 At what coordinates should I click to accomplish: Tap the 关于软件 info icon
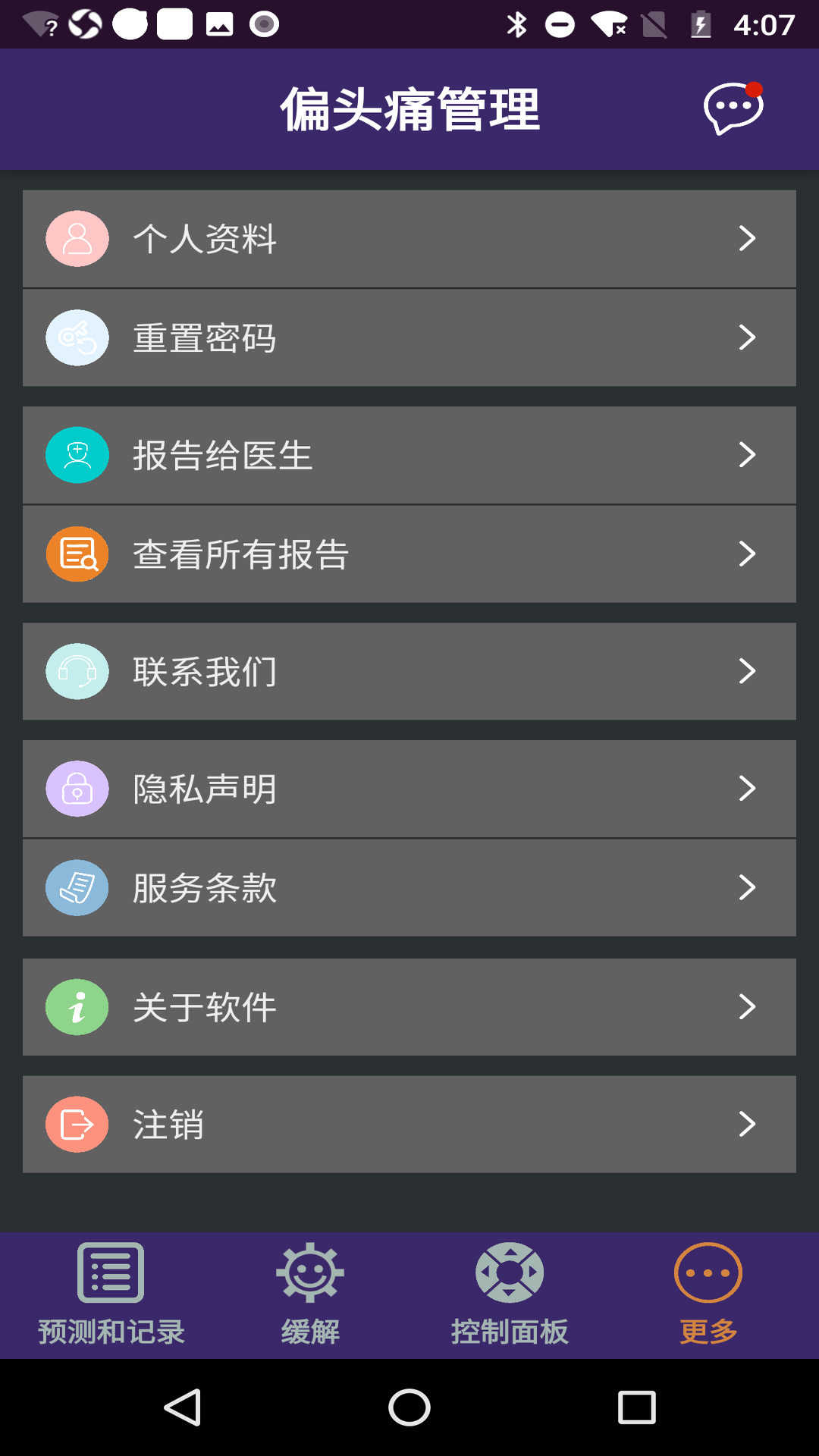(77, 1007)
